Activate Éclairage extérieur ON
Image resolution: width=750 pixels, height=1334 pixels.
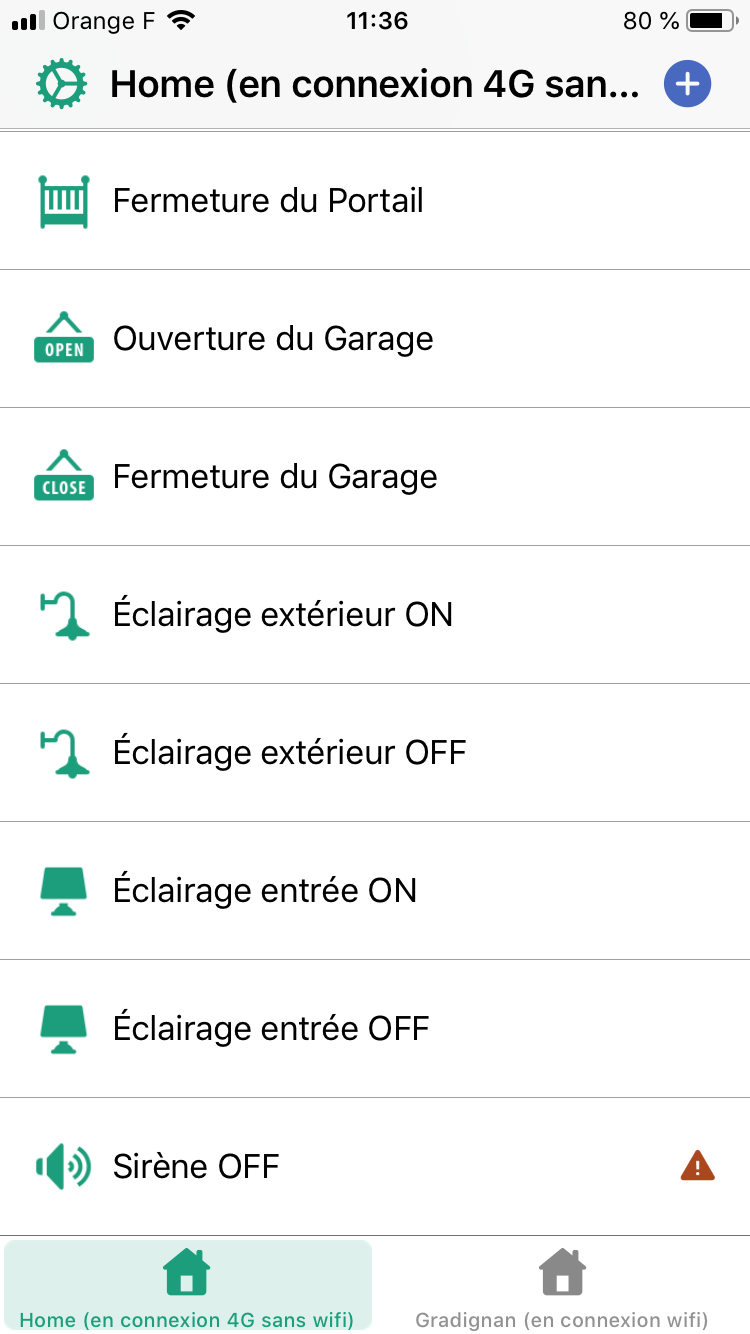(x=284, y=614)
